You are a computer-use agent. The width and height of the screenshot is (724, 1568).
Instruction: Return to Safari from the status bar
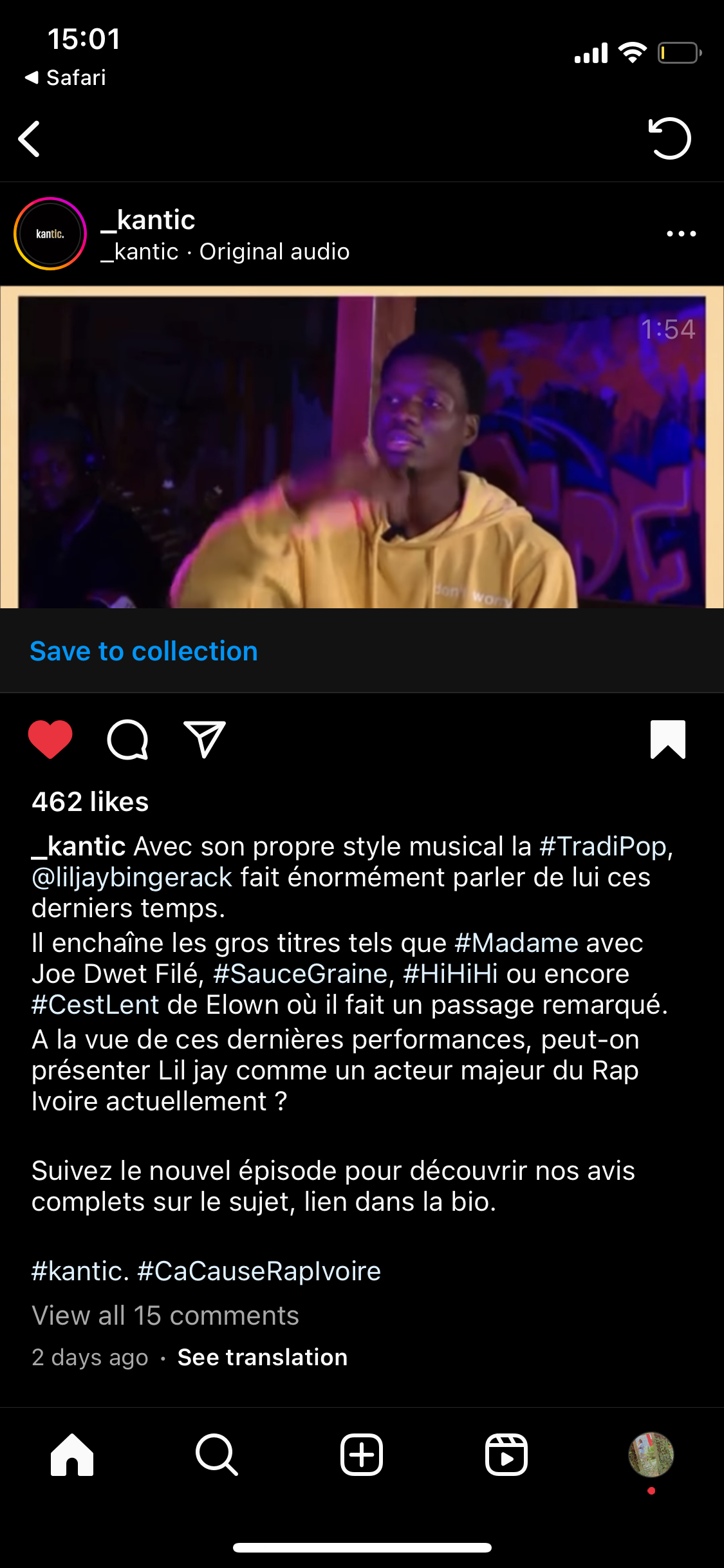click(x=66, y=78)
